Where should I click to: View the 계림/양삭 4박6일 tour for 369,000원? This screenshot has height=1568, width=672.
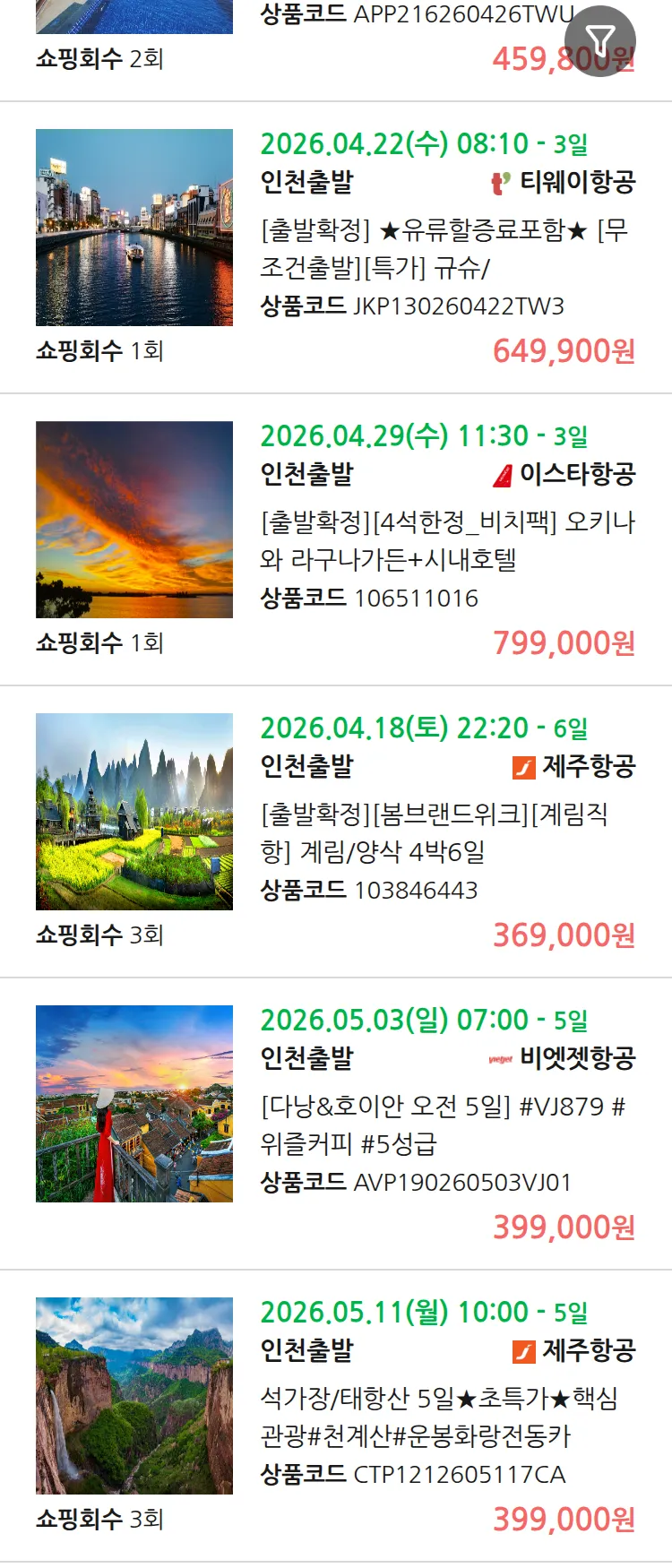(x=446, y=832)
